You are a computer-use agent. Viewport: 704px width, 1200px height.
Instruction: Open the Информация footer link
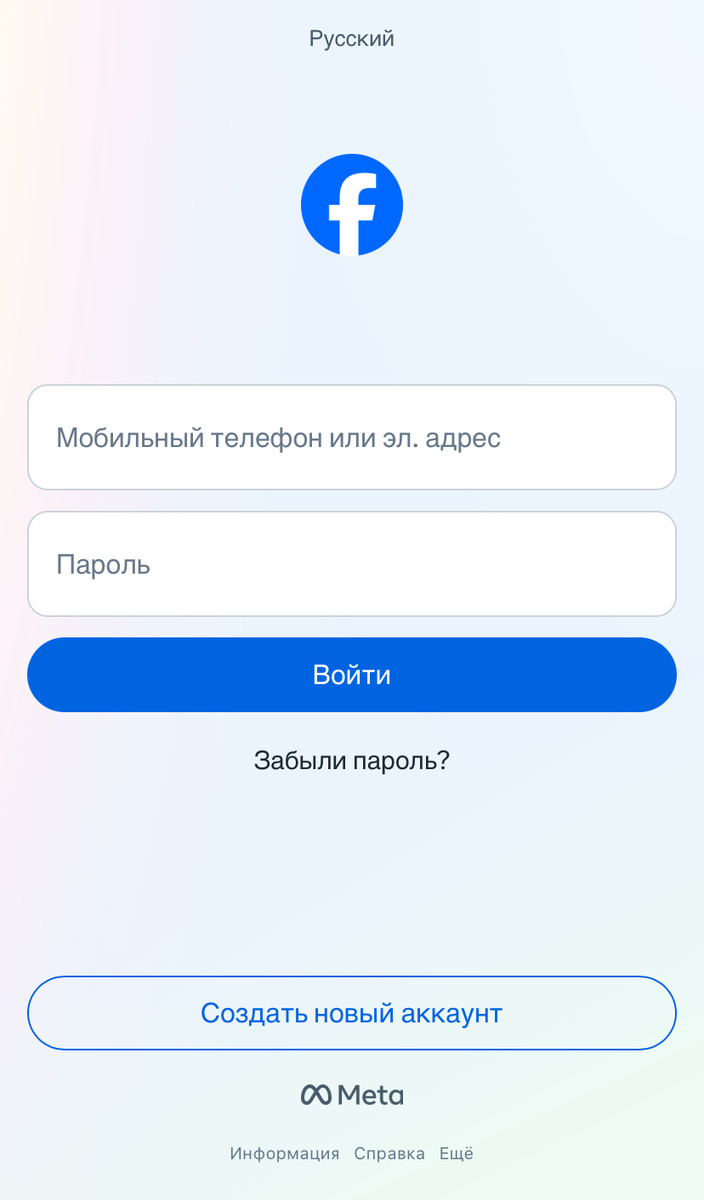click(x=285, y=1153)
